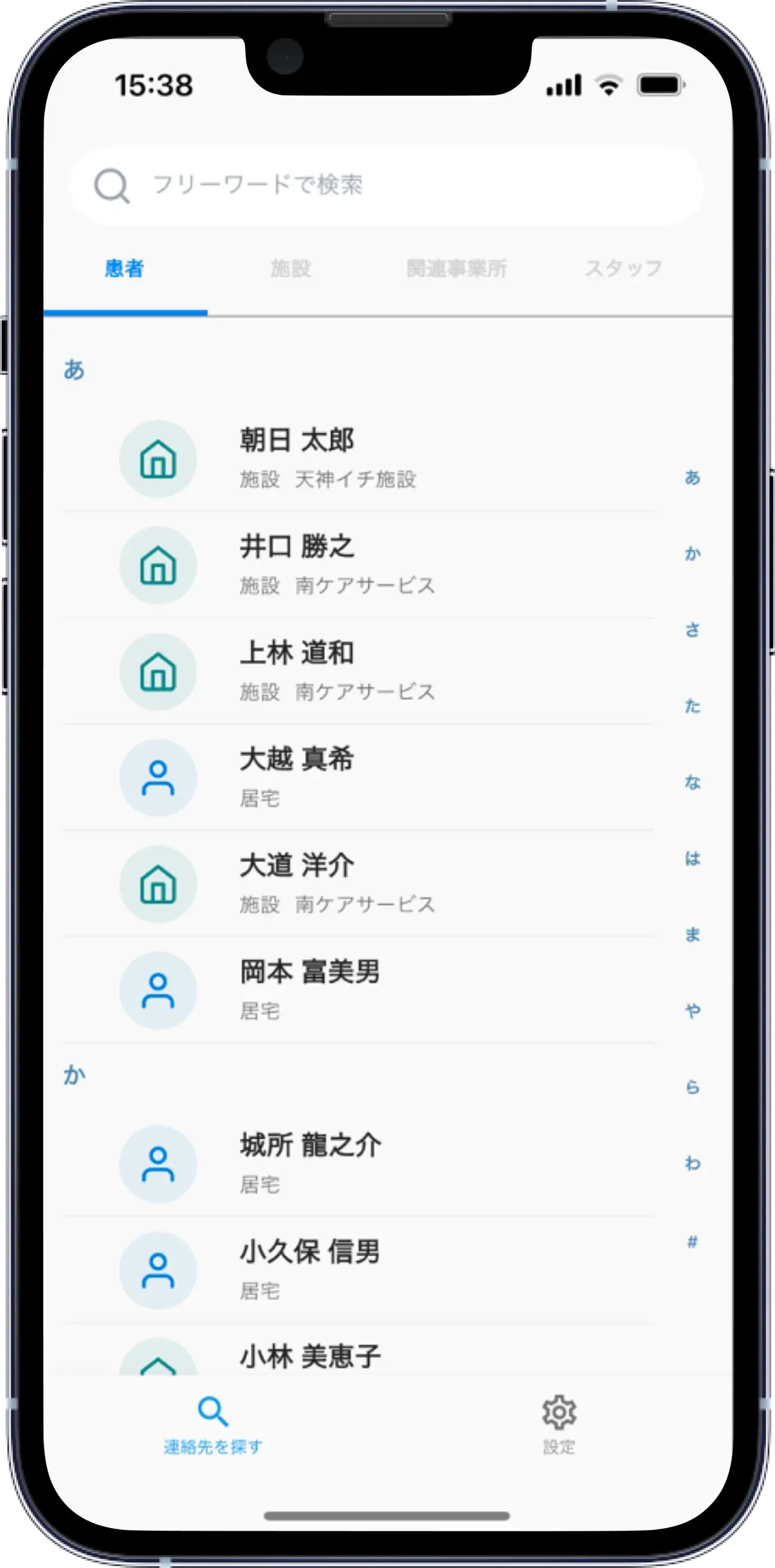Viewport: 775px width, 1568px height.
Task: Go to the 連絡先を探す tab
Action: (213, 1424)
